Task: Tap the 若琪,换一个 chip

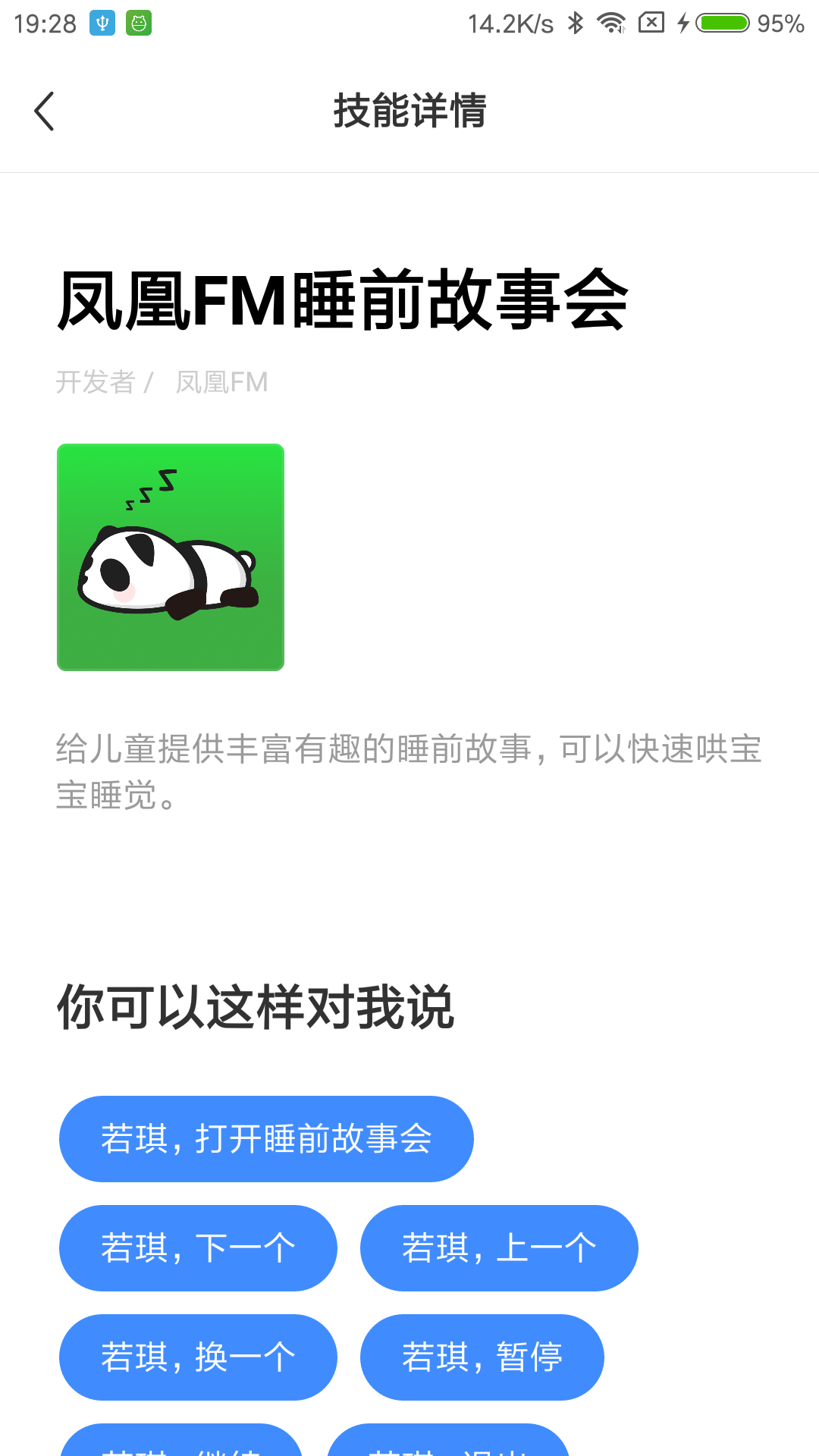Action: (198, 1357)
